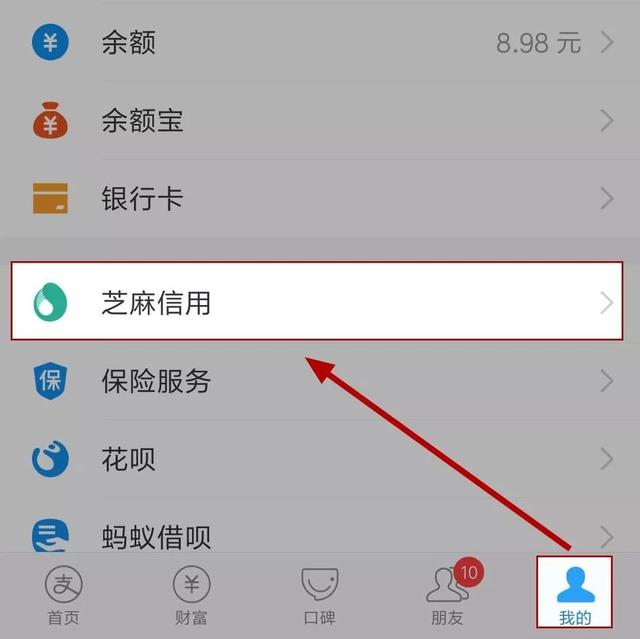Open 蚂蚁借呗
640x639 pixels.
tap(320, 534)
